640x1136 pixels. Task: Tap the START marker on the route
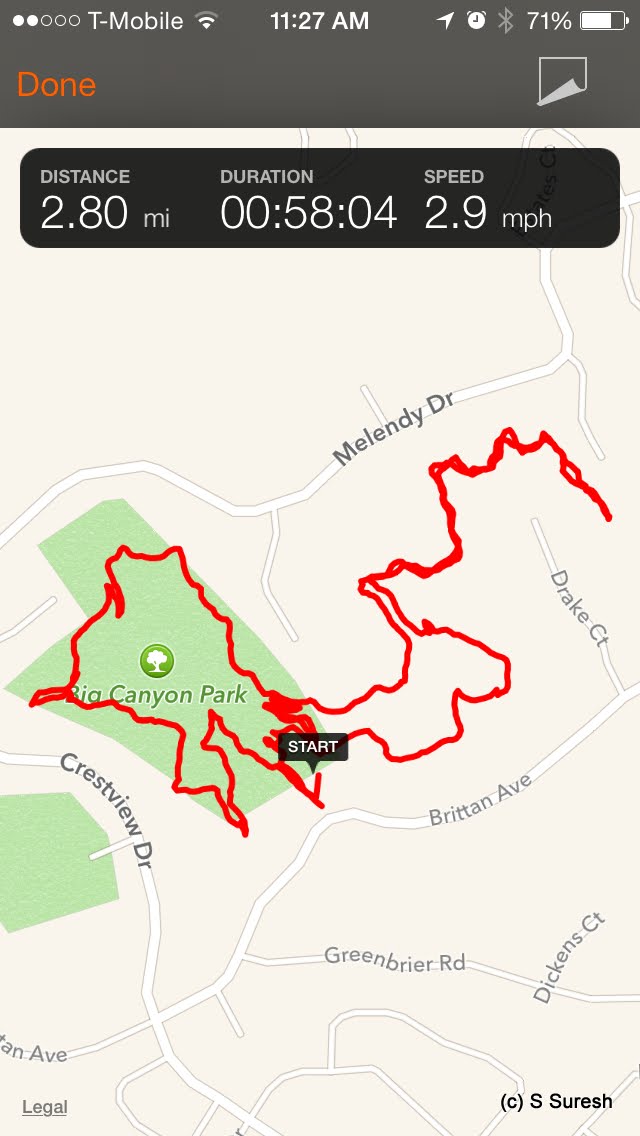(313, 747)
